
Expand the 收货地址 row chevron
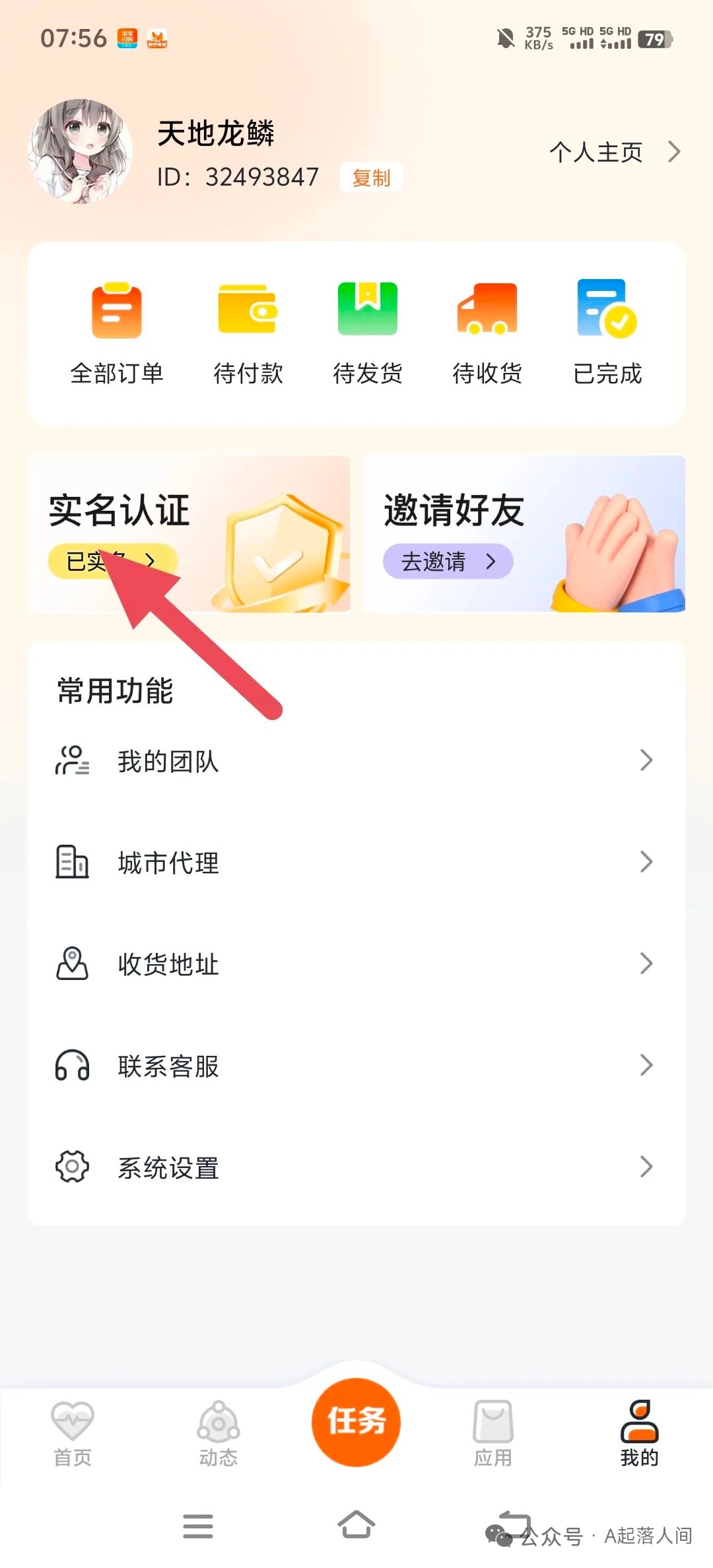647,964
